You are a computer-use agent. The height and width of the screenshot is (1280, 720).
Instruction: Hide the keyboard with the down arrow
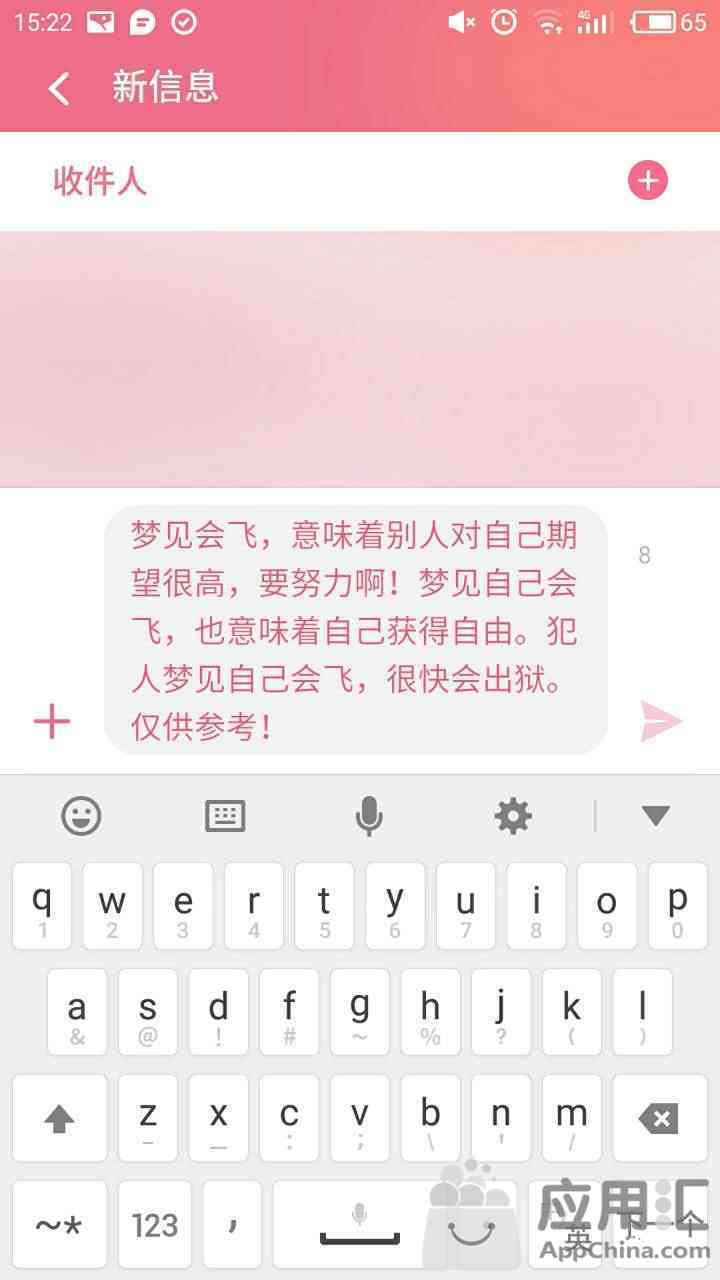[656, 816]
